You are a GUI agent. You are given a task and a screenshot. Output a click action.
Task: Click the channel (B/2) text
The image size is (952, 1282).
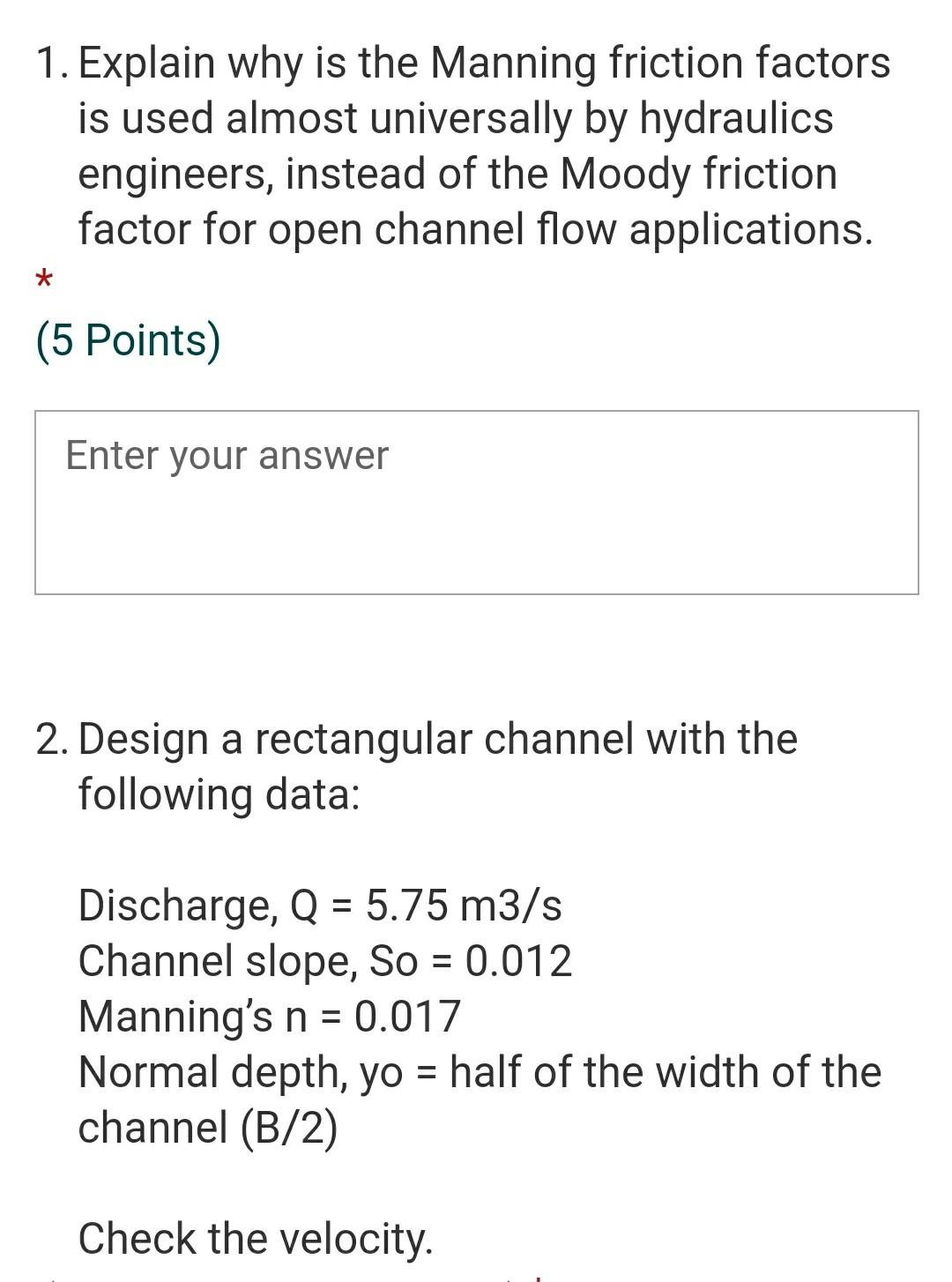[x=206, y=1127]
